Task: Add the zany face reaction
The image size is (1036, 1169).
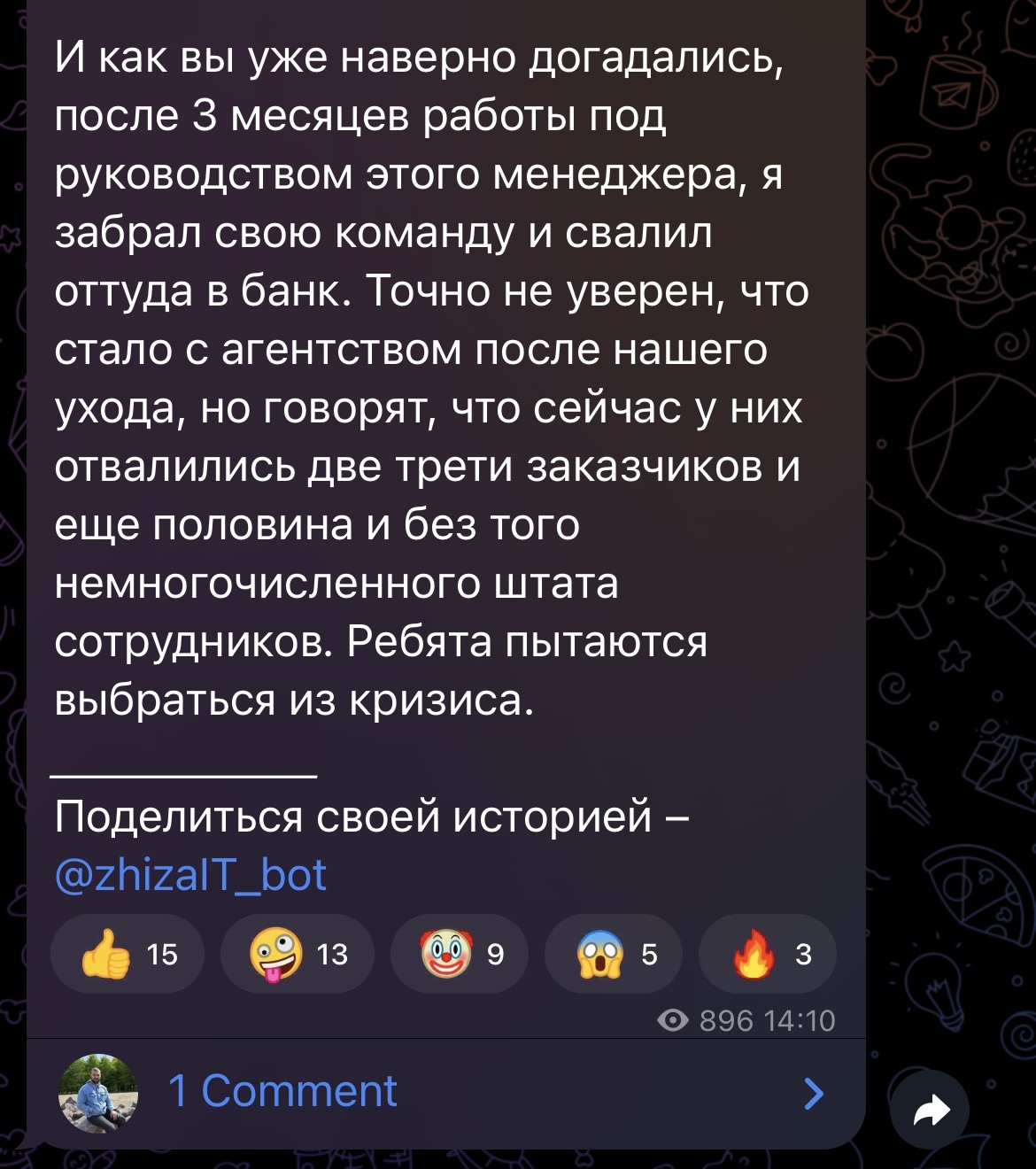Action: [x=297, y=954]
